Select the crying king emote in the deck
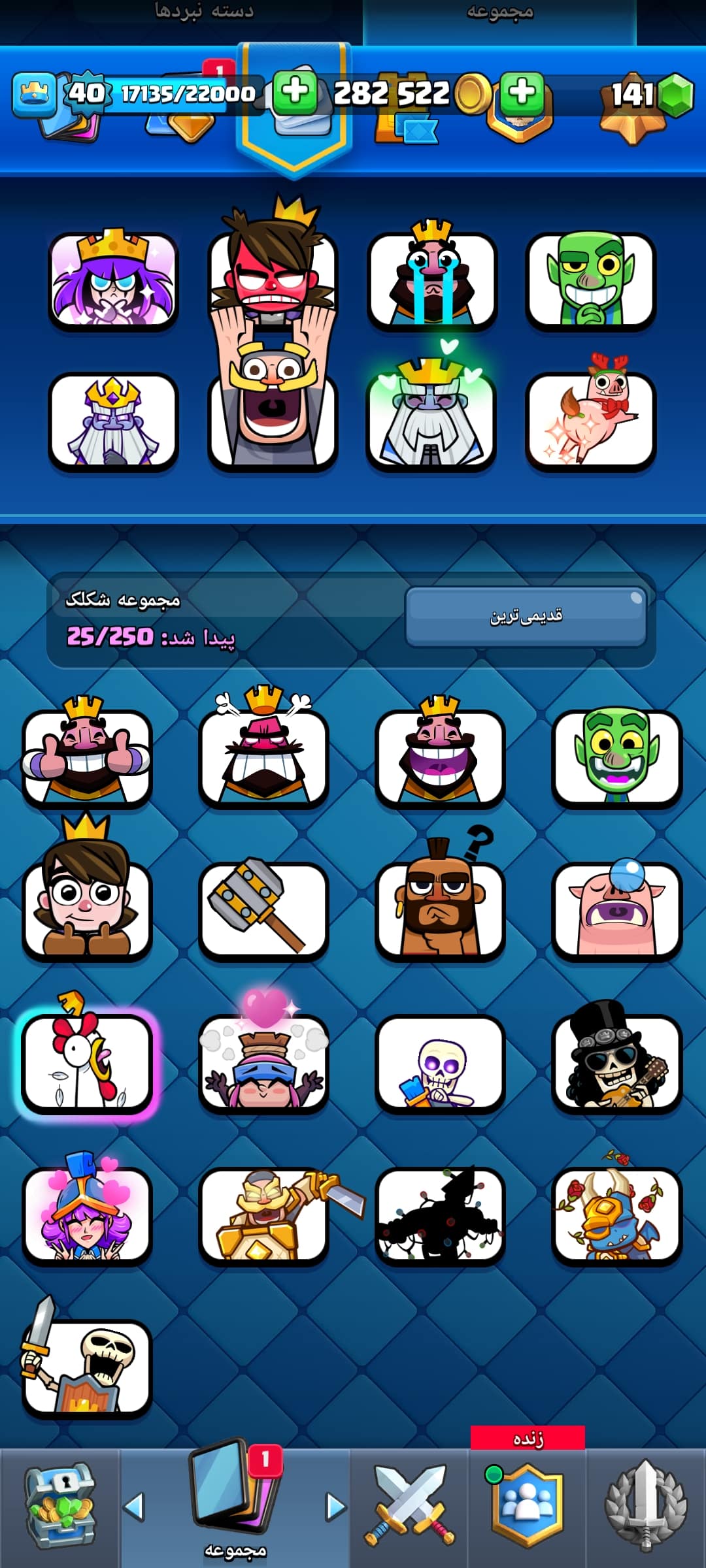 pyautogui.click(x=432, y=280)
